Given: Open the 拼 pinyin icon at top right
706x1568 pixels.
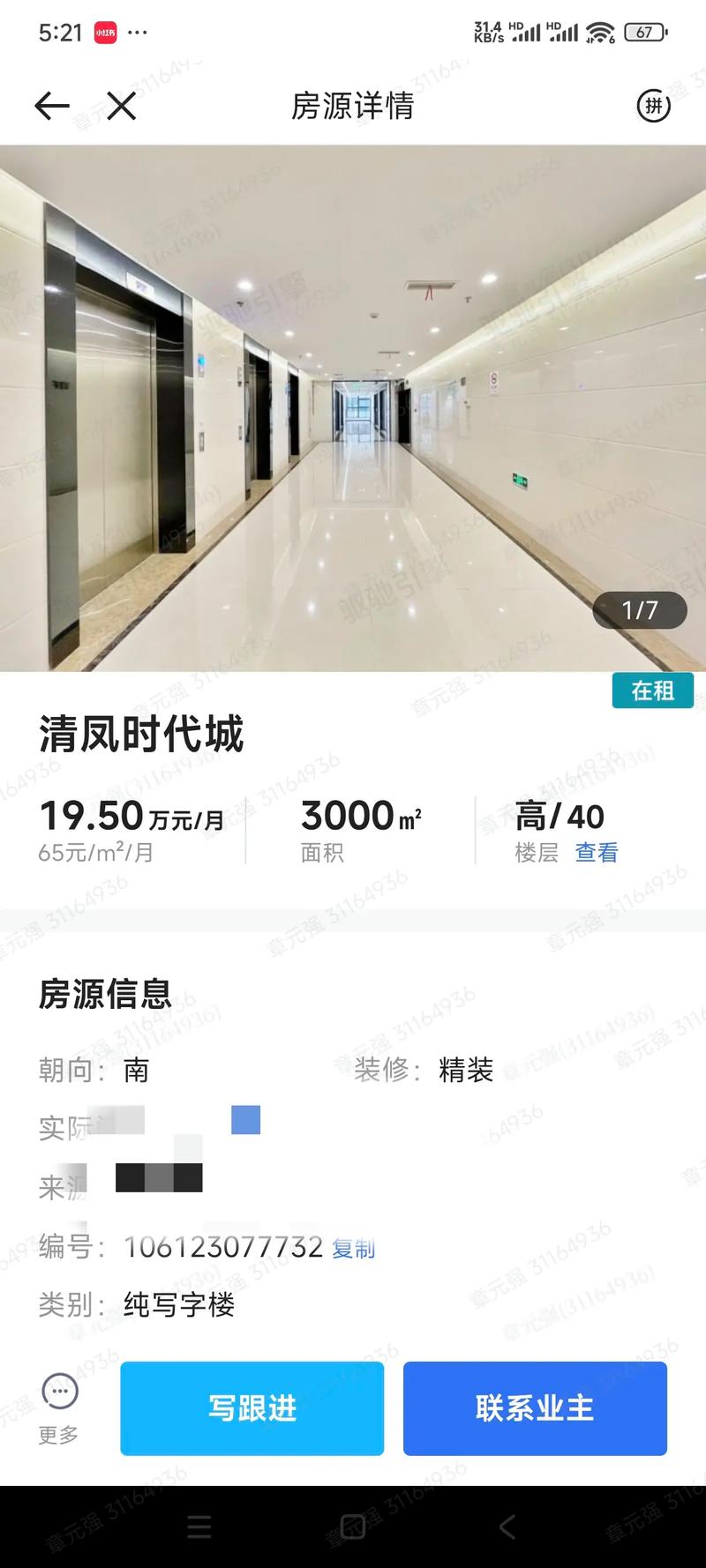Looking at the screenshot, I should [x=653, y=106].
